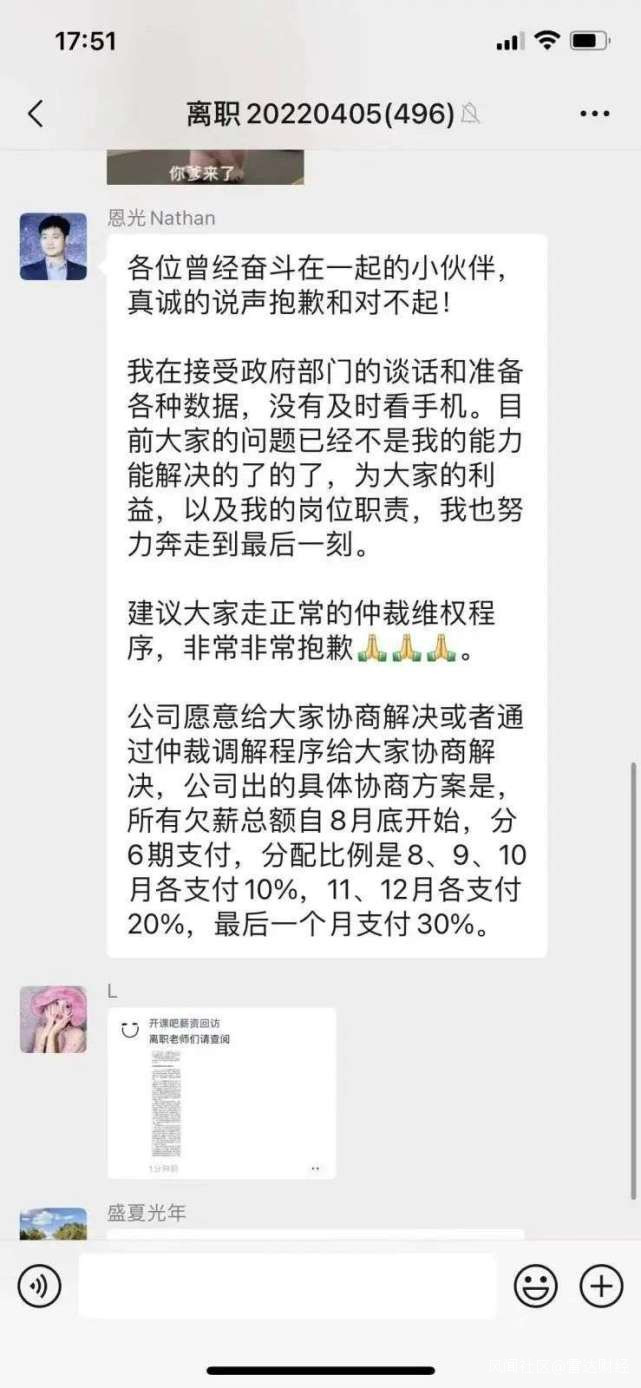The width and height of the screenshot is (641, 1388).
Task: Tap the message text field
Action: coord(287,1286)
